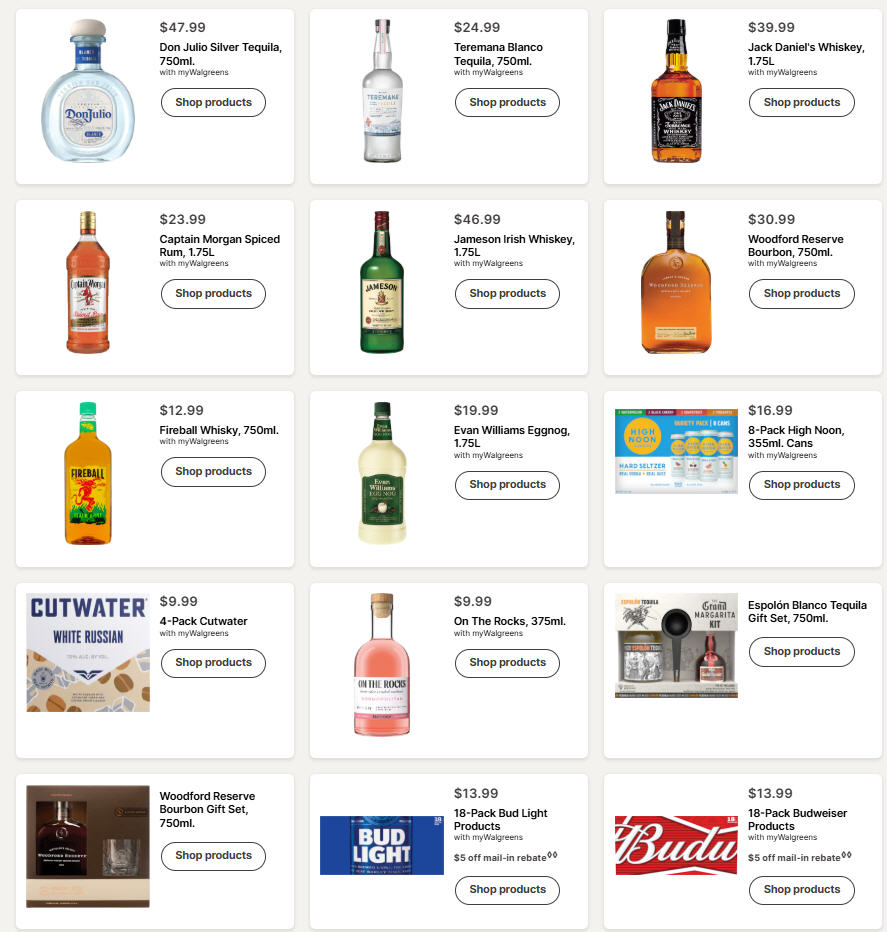
Task: Shop products for Don Julio Silver Tequila
Action: point(213,102)
